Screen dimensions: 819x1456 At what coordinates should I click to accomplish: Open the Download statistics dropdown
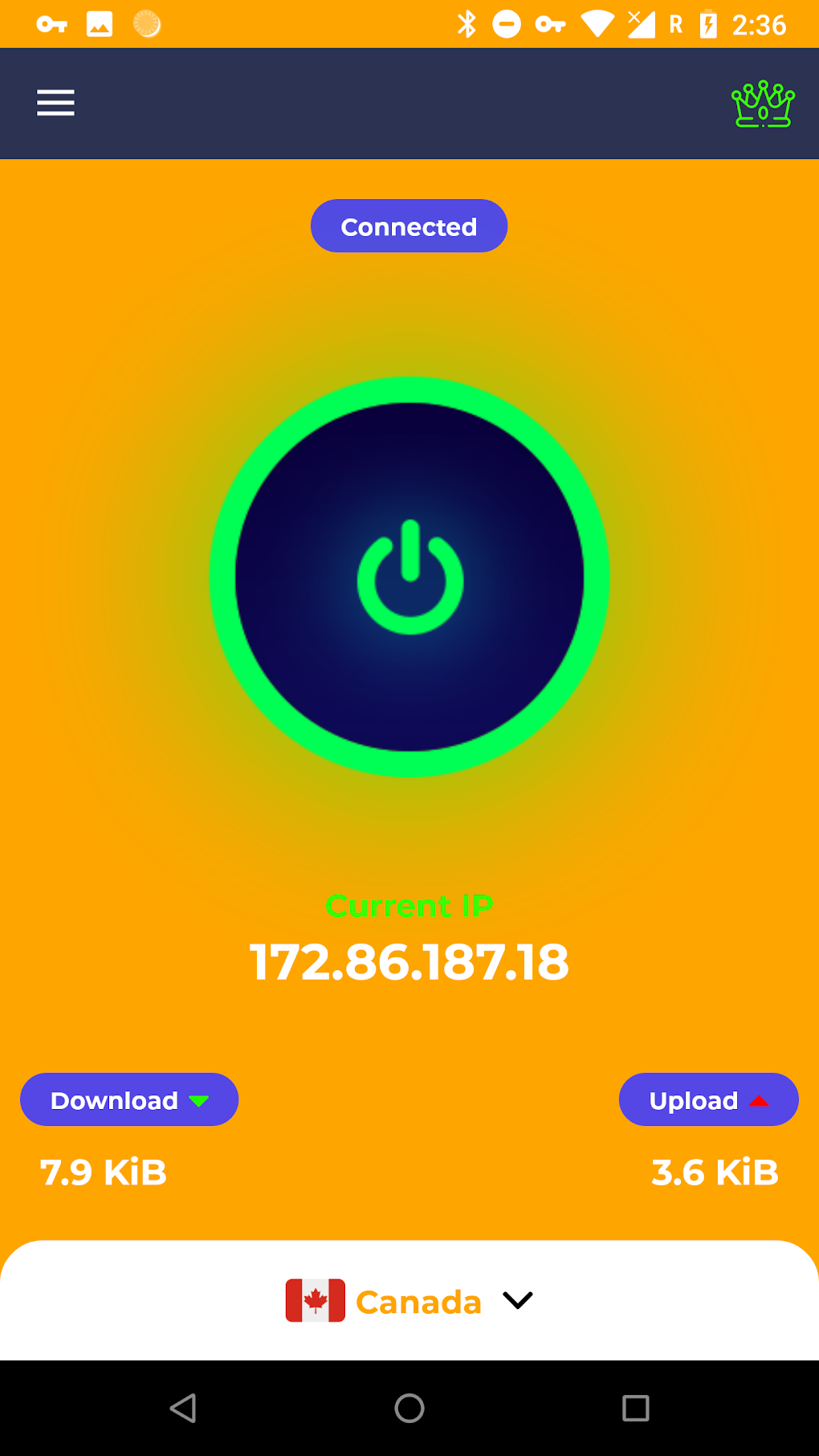128,1099
